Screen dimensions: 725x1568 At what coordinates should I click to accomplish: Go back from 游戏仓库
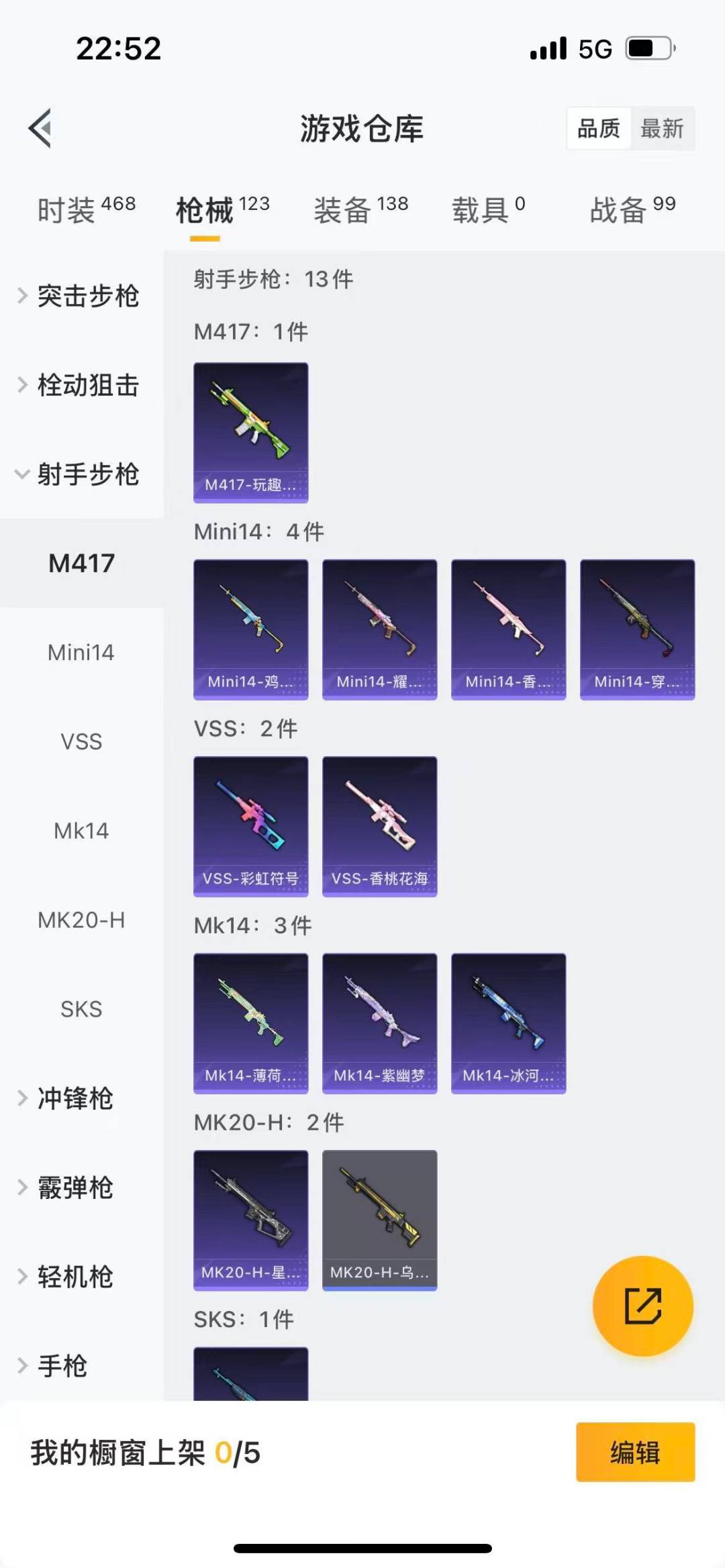pos(41,127)
